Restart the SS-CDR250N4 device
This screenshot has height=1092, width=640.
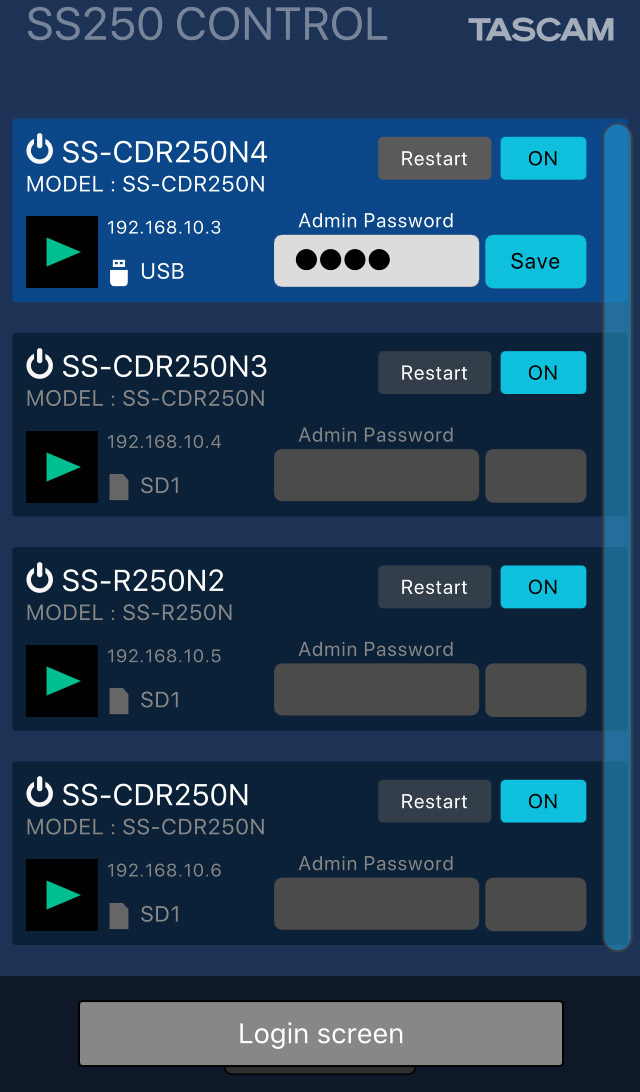click(434, 158)
